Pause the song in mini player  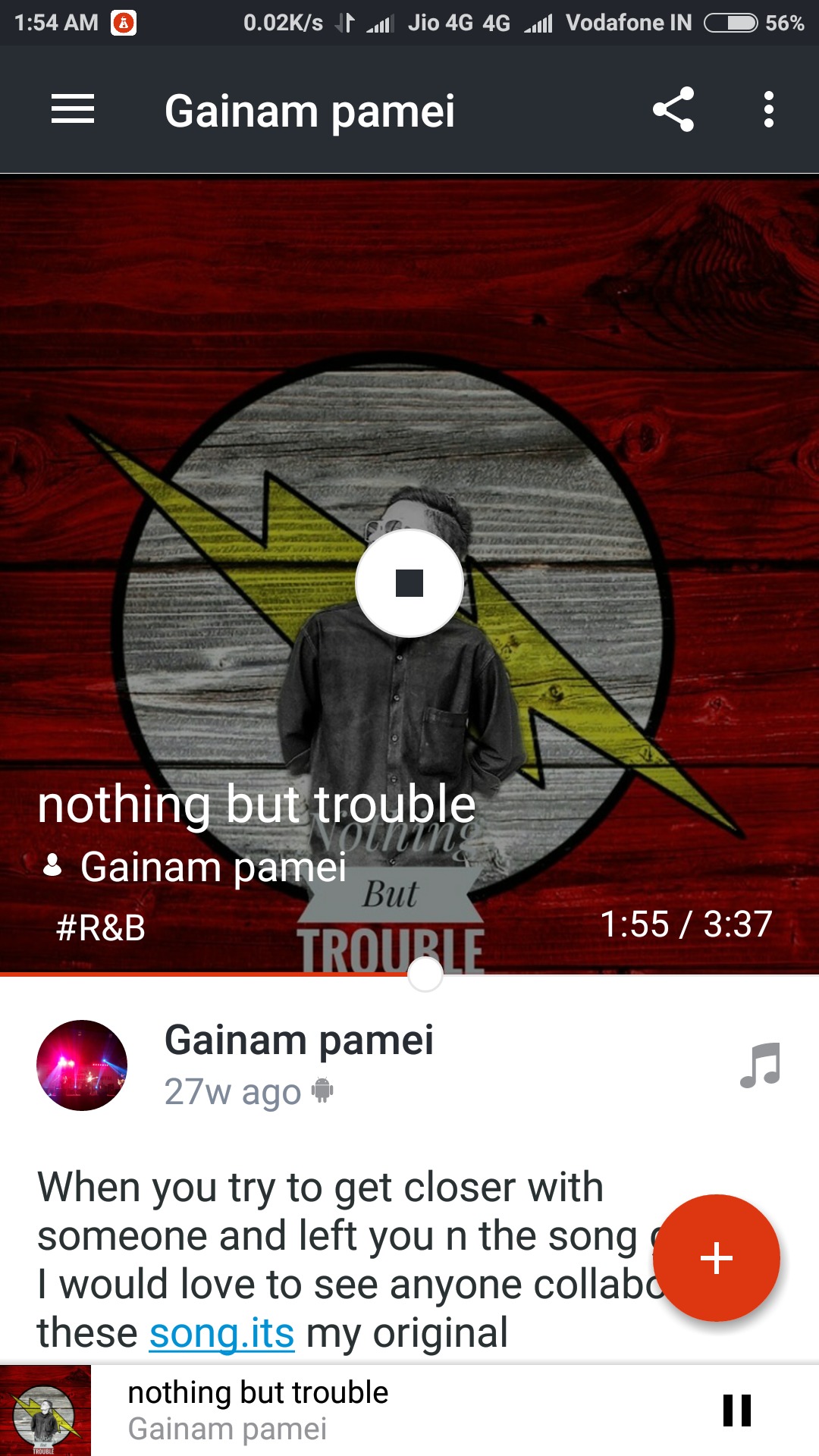pos(736,1410)
